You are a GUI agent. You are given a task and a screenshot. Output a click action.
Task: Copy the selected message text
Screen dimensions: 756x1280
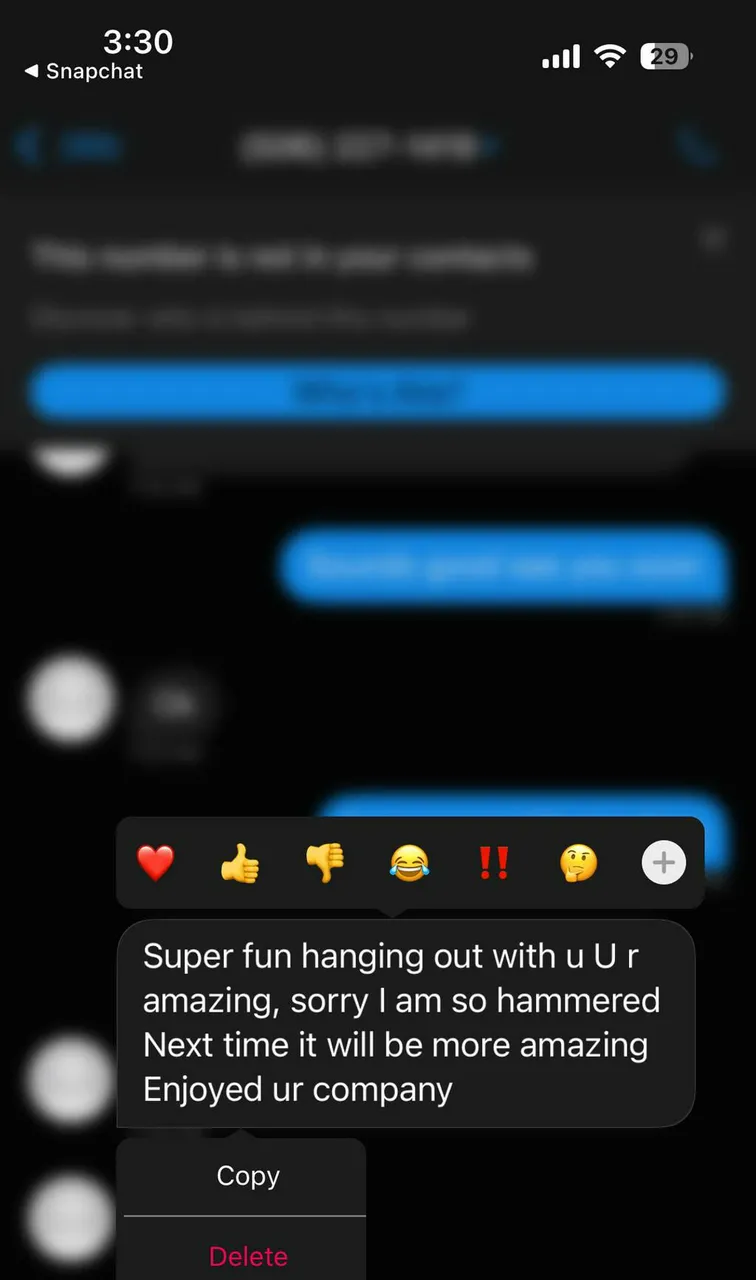coord(247,1176)
